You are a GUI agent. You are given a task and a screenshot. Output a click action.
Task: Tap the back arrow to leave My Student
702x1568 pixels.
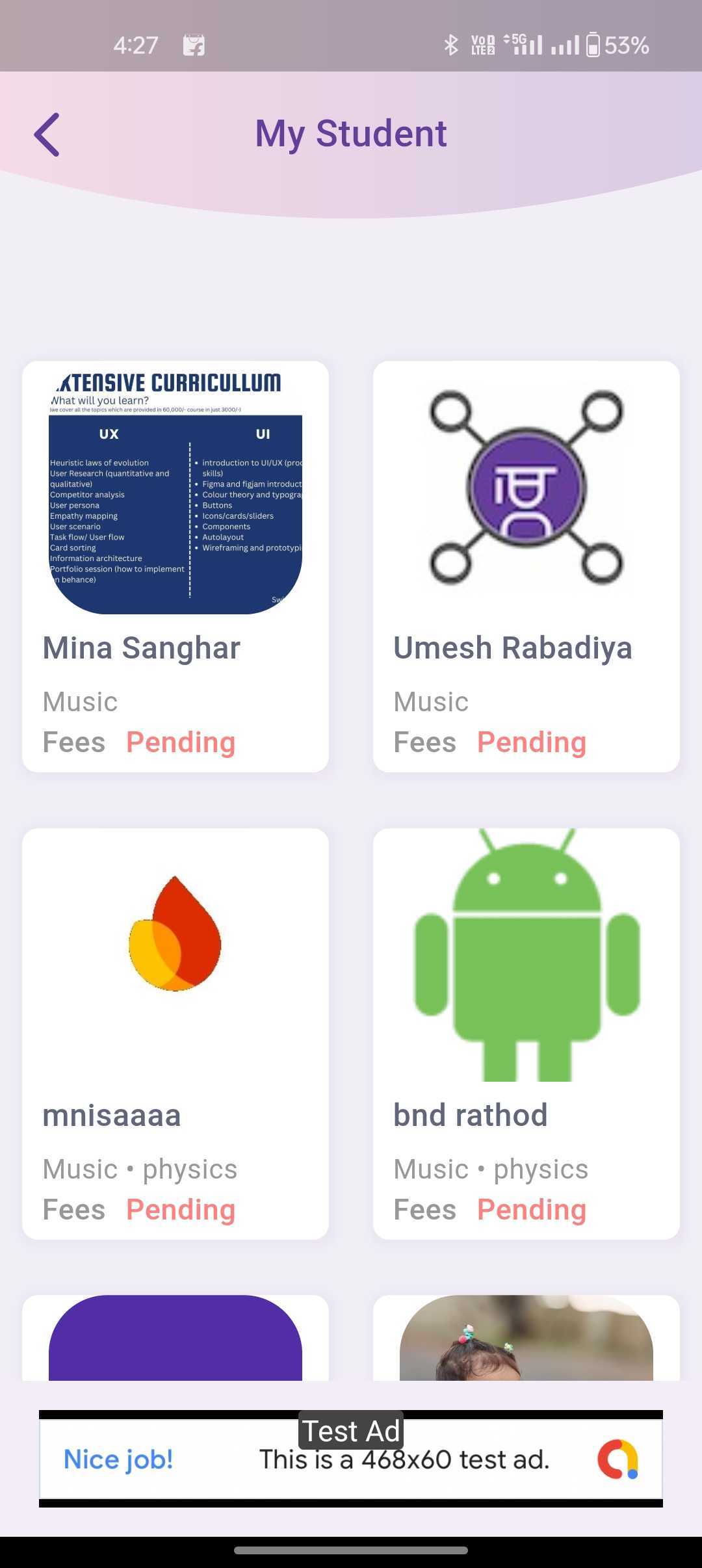(x=47, y=135)
